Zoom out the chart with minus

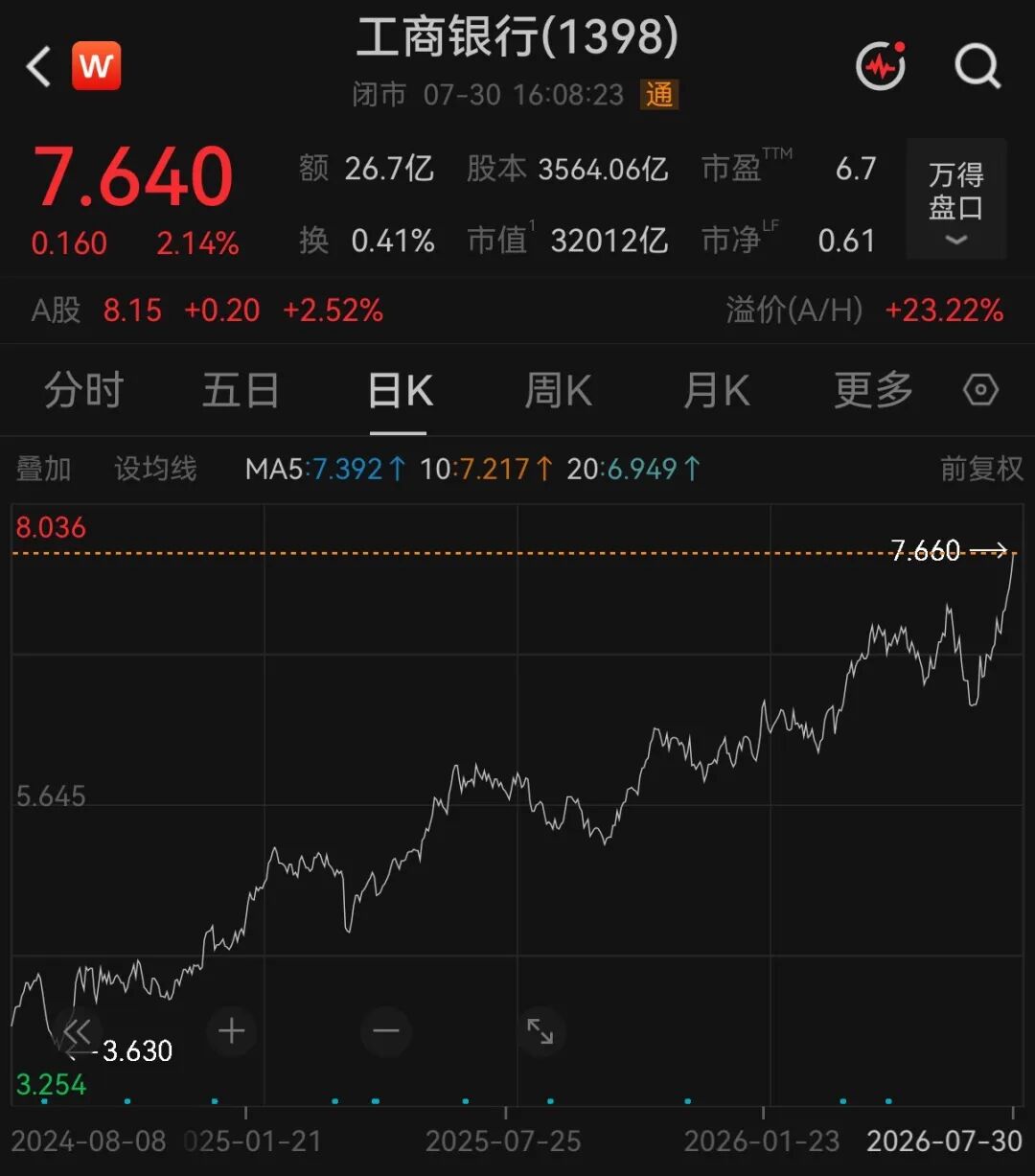click(x=386, y=1031)
